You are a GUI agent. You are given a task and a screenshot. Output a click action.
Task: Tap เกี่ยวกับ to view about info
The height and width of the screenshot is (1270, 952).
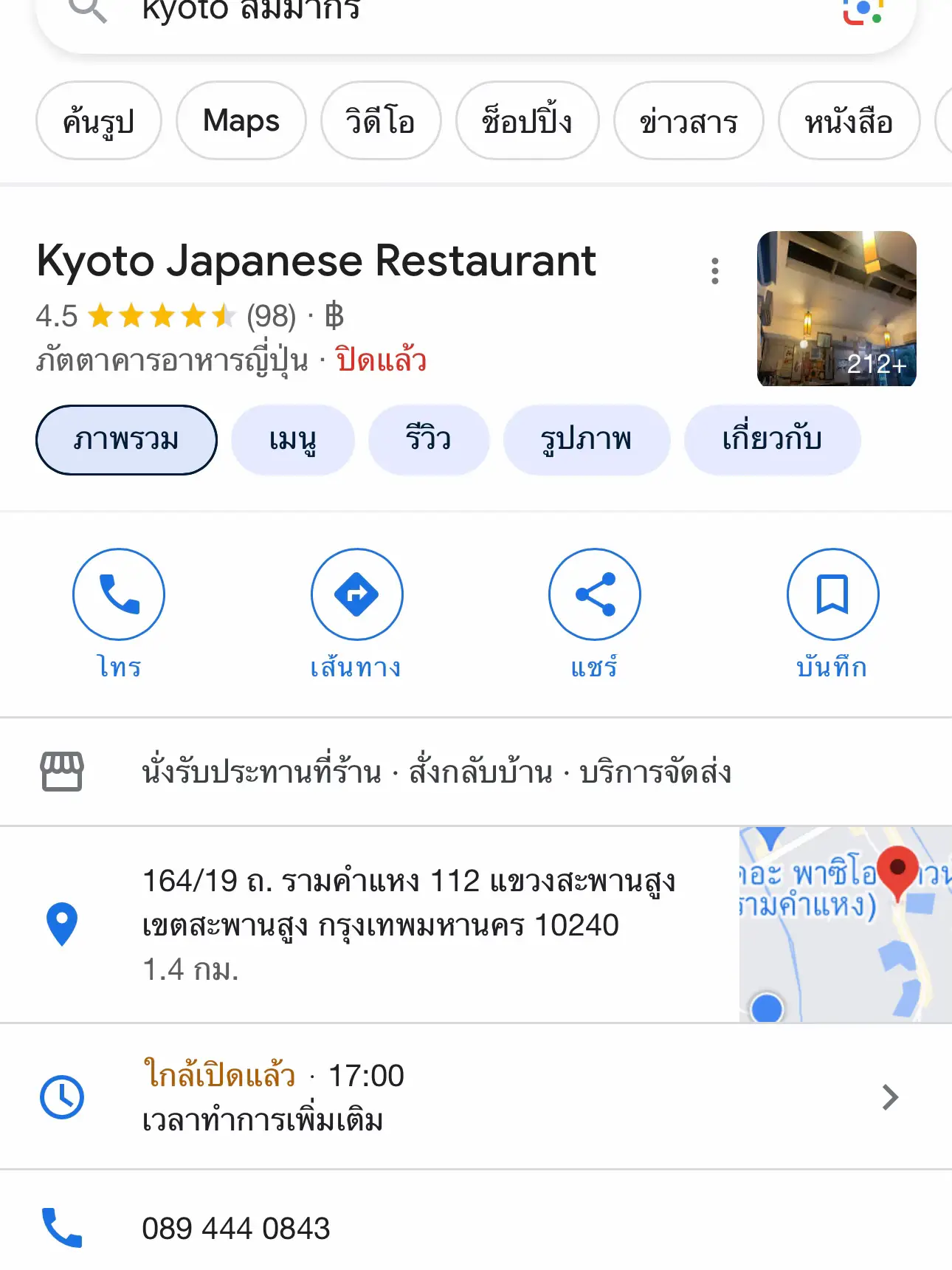click(x=772, y=439)
